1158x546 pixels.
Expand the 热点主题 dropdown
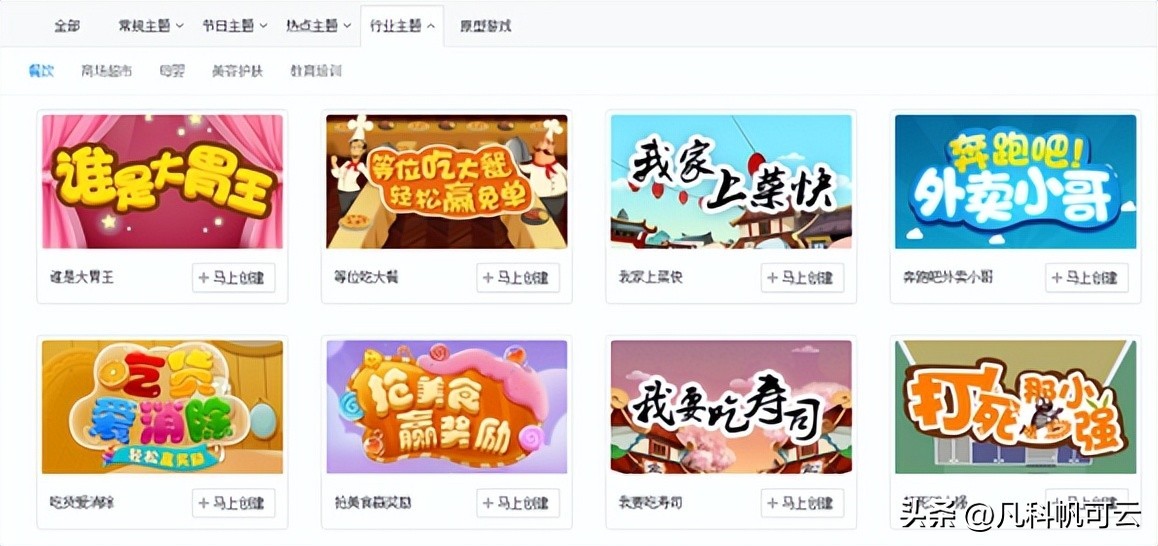(318, 26)
